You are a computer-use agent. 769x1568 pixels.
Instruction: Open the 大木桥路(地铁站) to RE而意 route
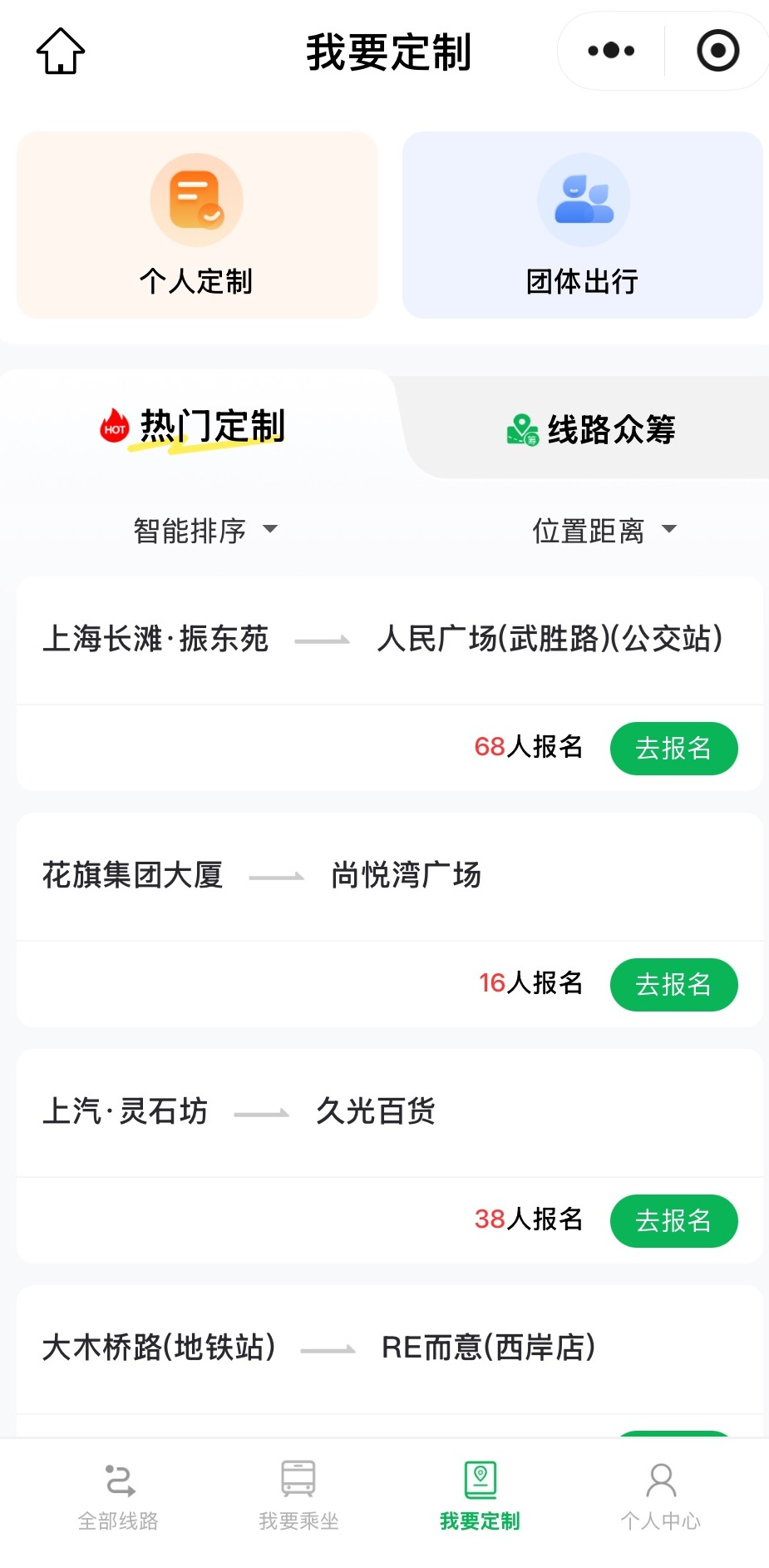(389, 1348)
